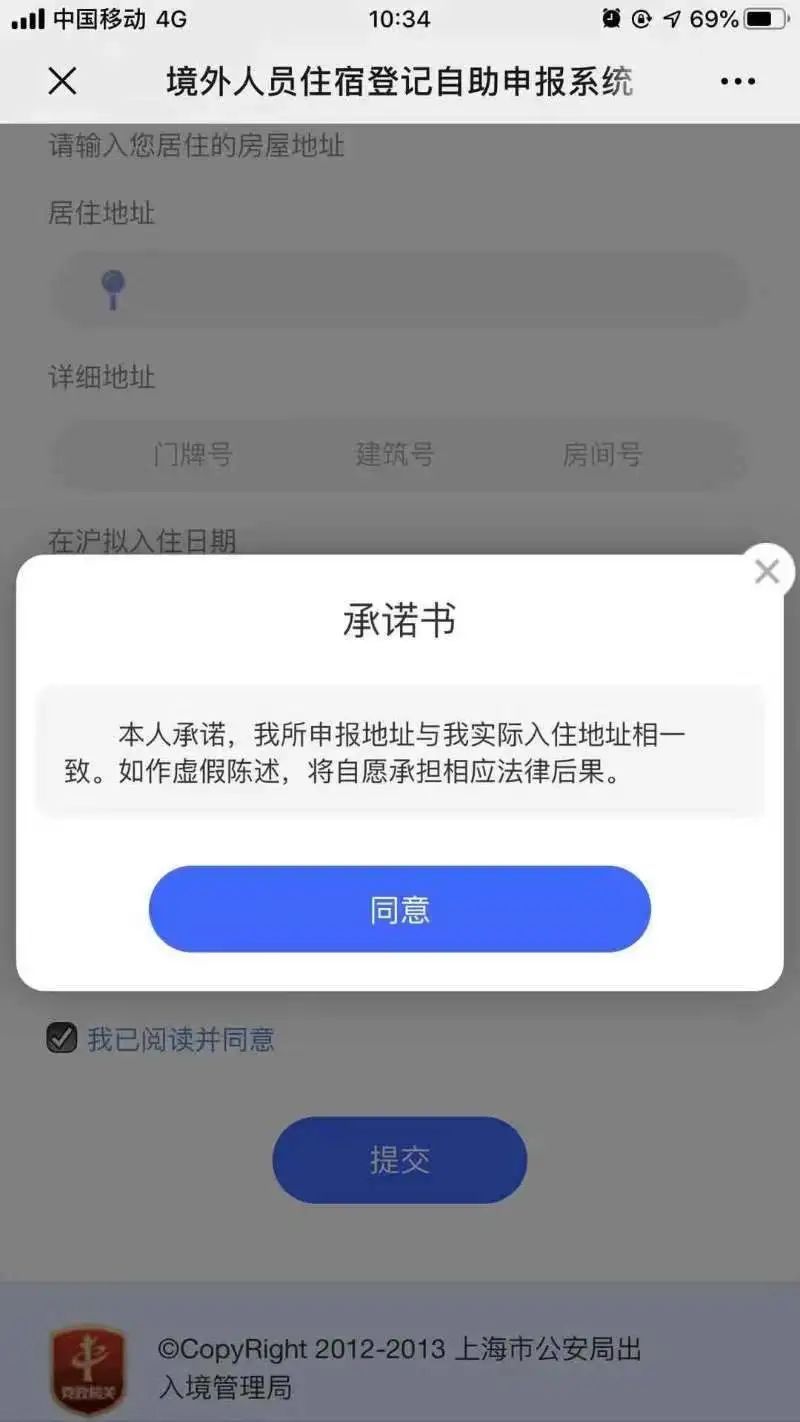
Task: Close the 境外人员住宿登记 web page
Action: click(x=62, y=81)
